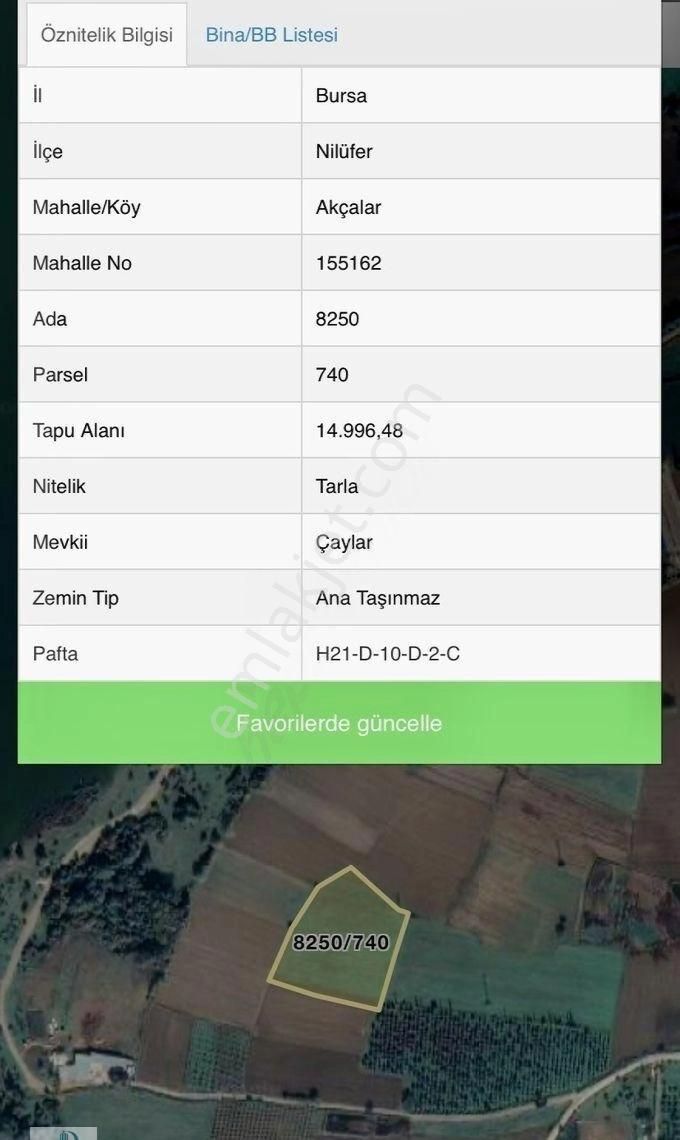The image size is (680, 1140).
Task: Select parcel 8250/740 on the map
Action: coord(340,941)
